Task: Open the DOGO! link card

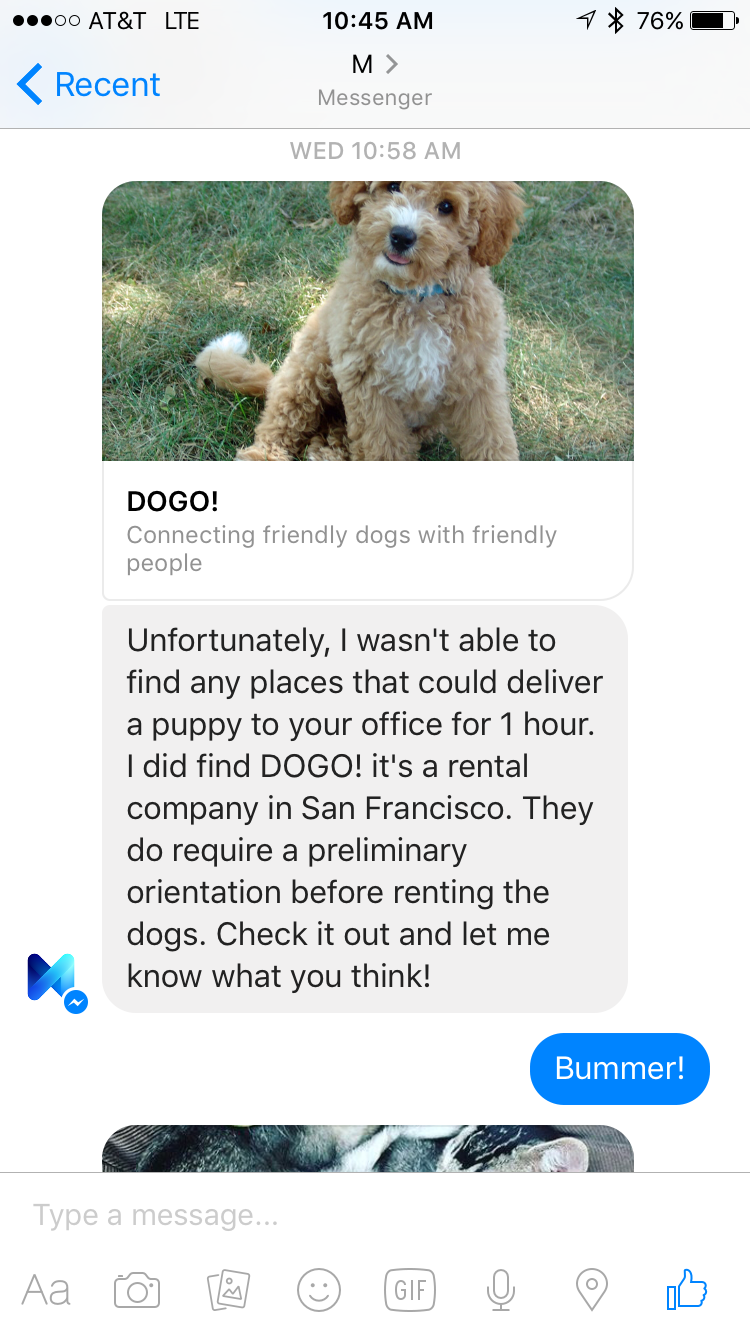Action: coord(368,390)
